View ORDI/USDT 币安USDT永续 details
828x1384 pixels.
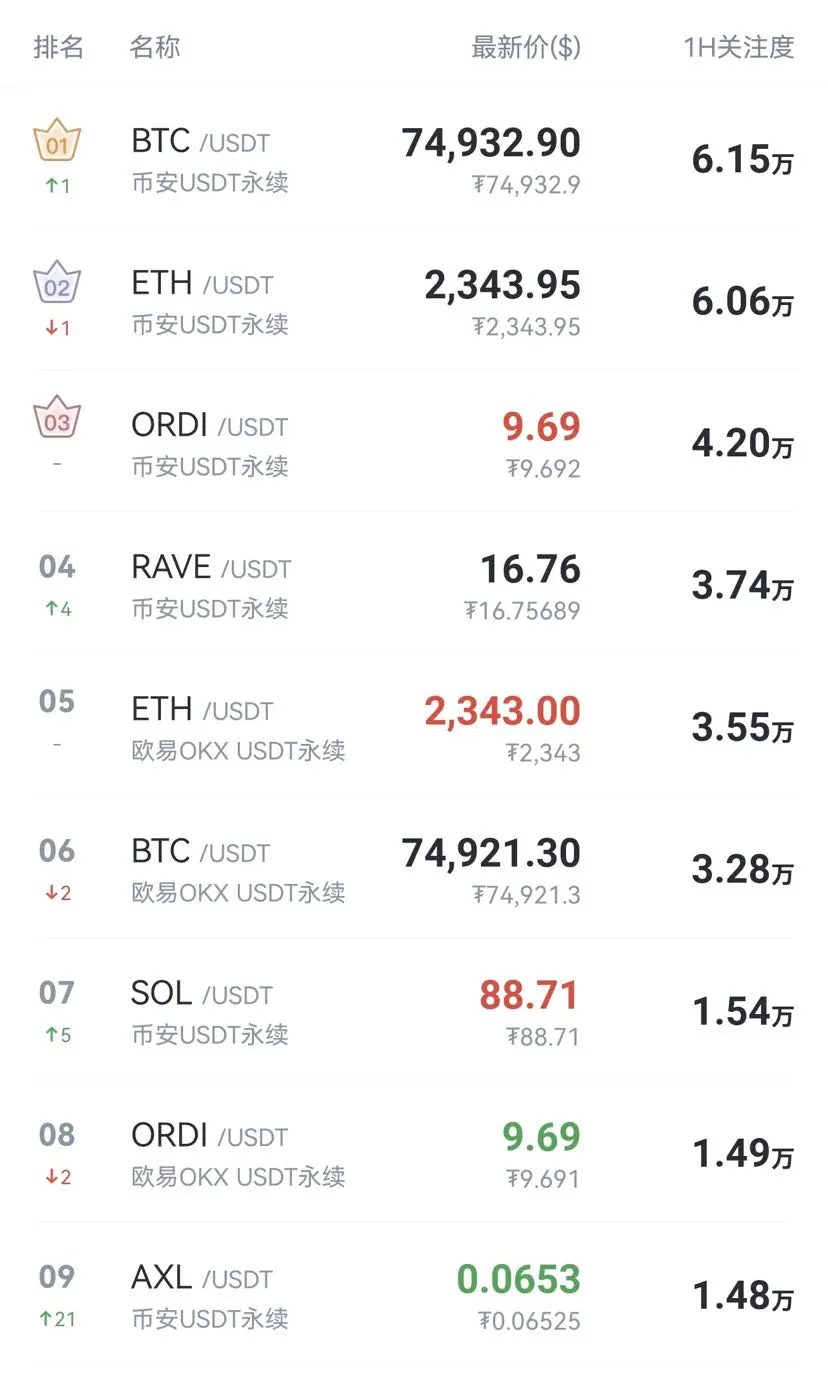[210, 443]
